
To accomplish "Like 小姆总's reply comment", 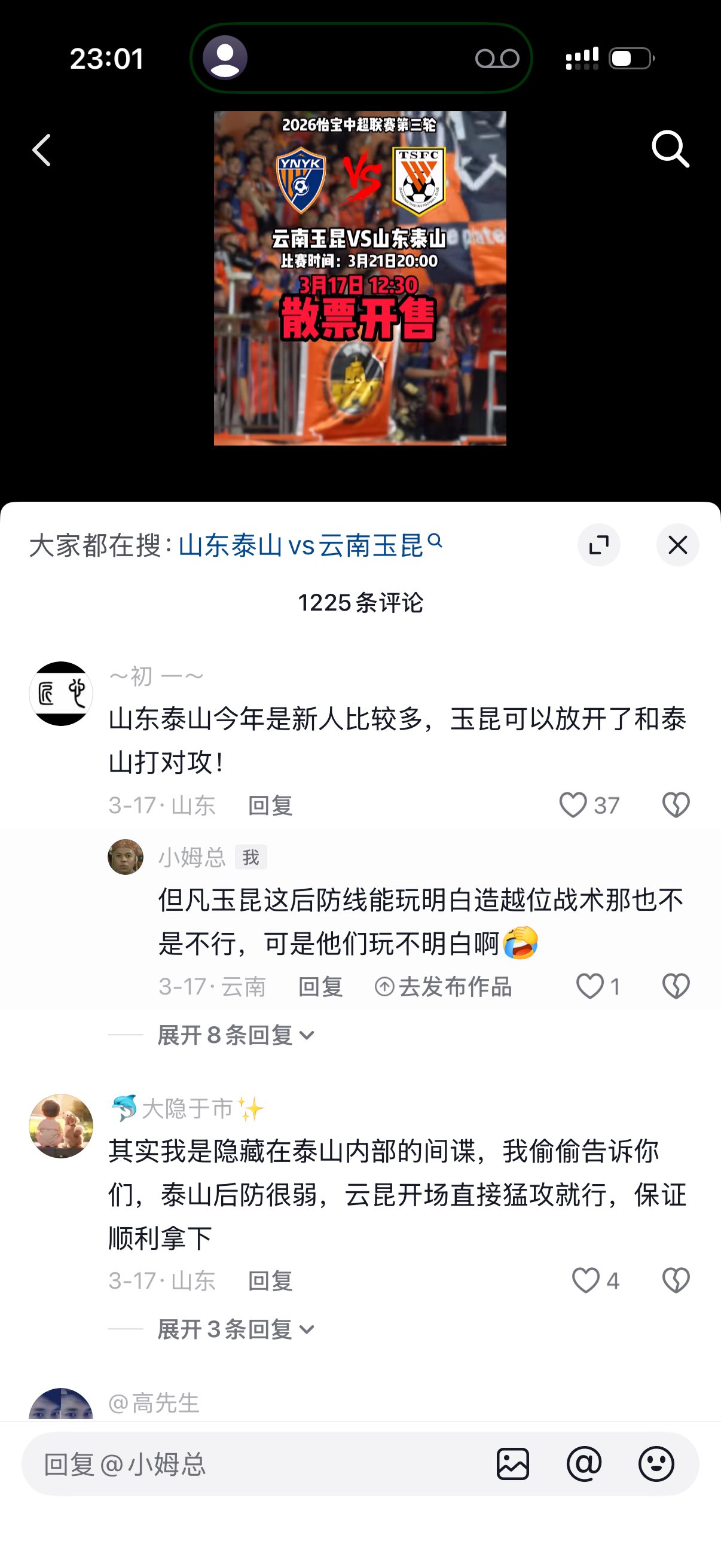I will [589, 986].
